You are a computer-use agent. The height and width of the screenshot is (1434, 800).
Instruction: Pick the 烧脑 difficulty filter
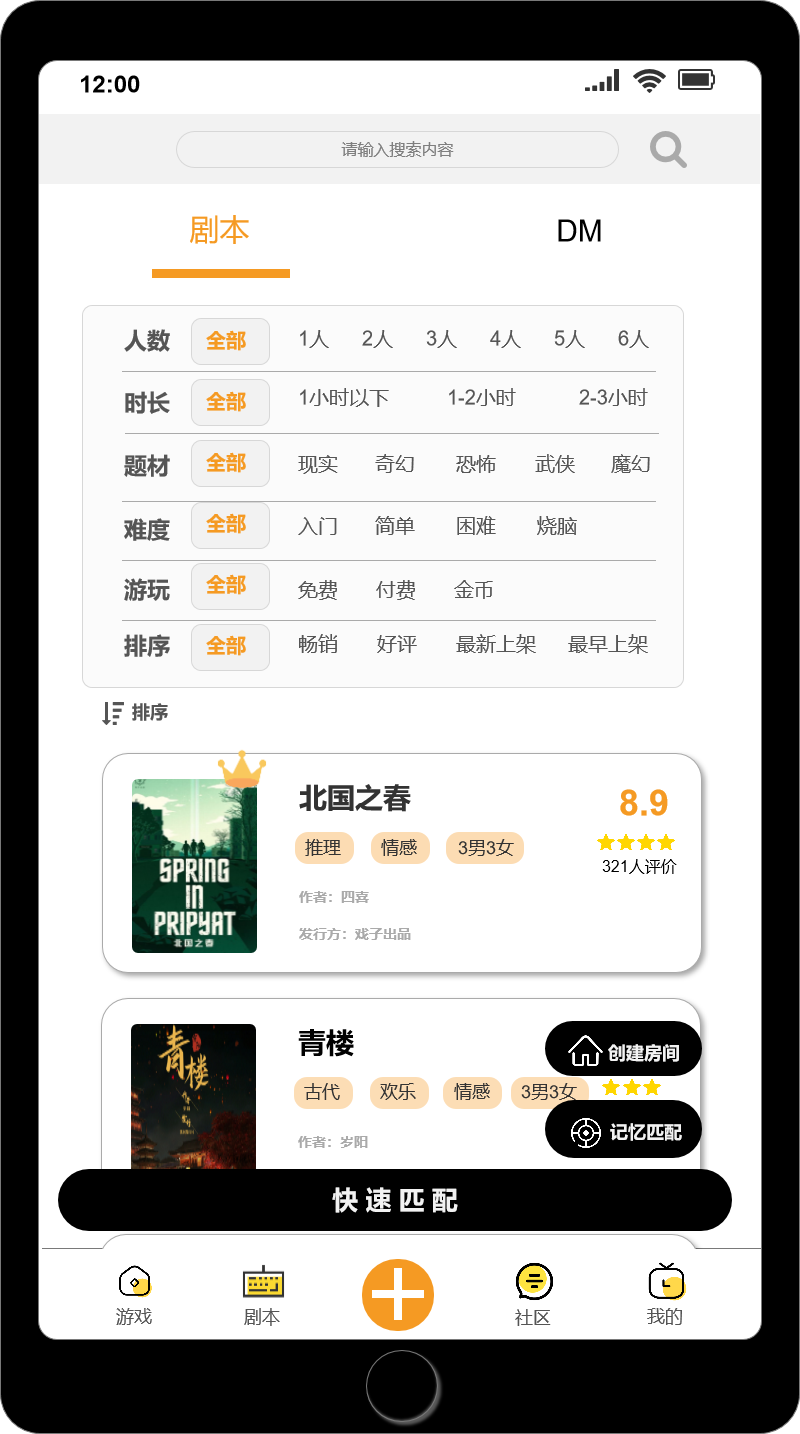click(556, 526)
